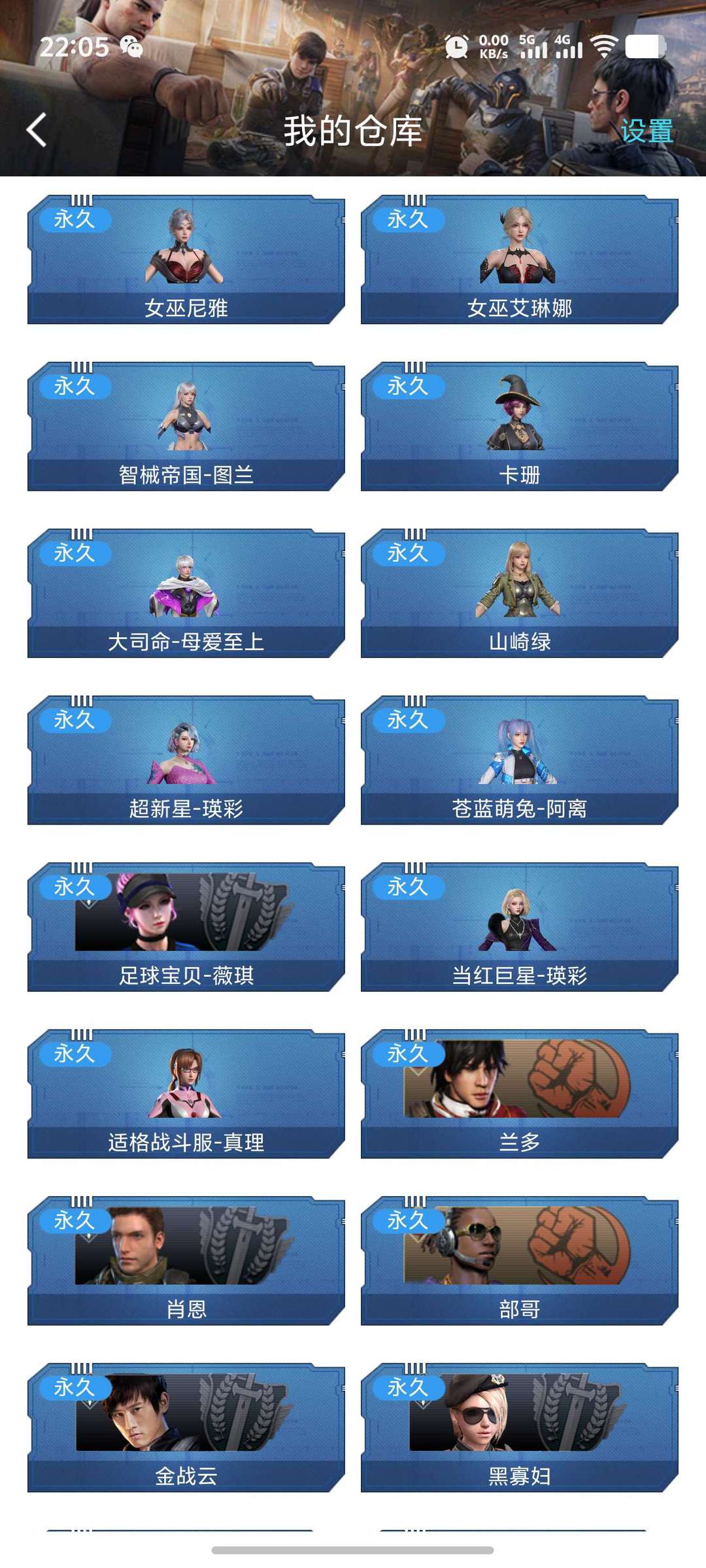Tap the 肖恩 character card

click(186, 1261)
